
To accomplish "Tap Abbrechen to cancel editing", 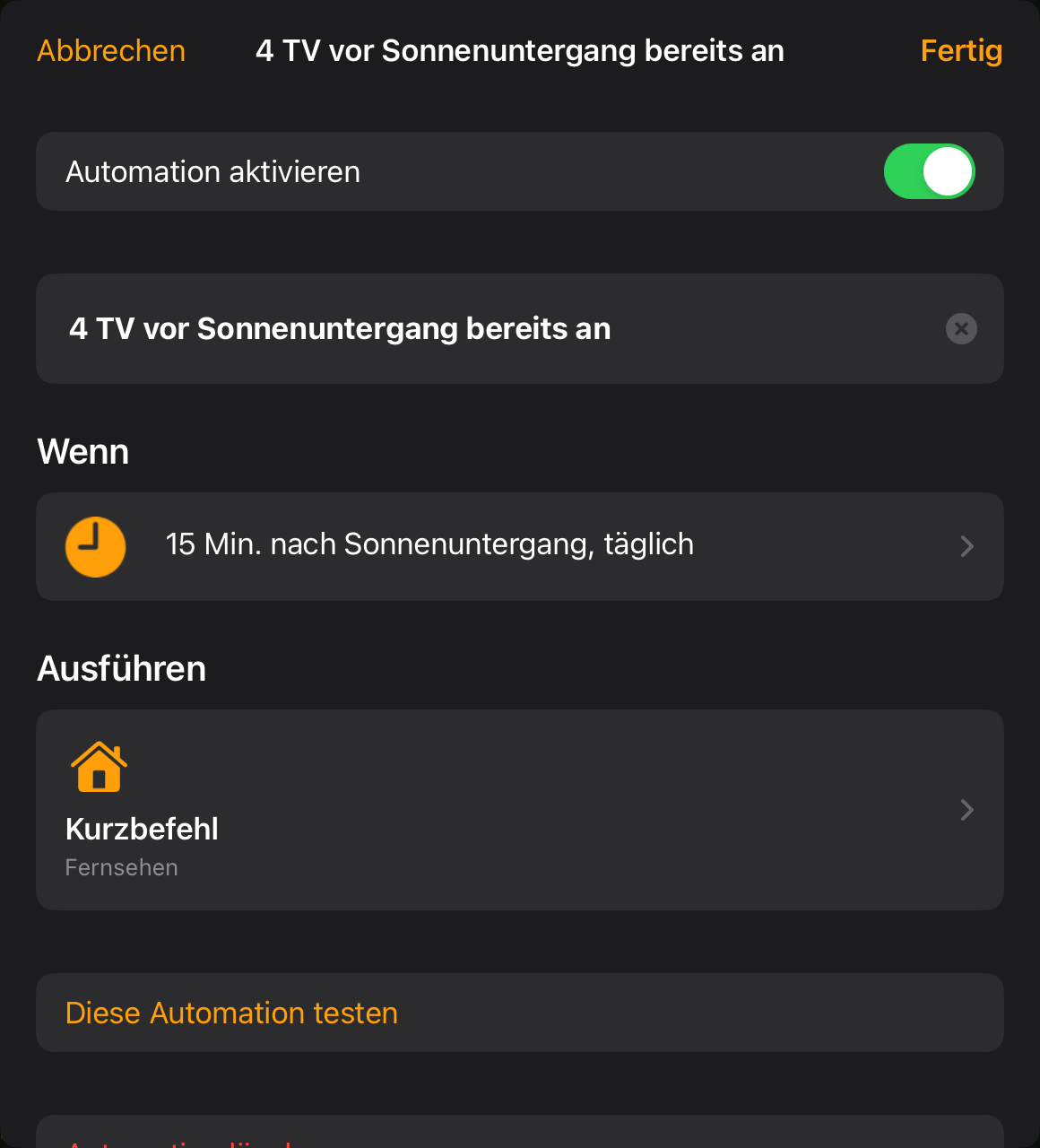I will coord(111,51).
